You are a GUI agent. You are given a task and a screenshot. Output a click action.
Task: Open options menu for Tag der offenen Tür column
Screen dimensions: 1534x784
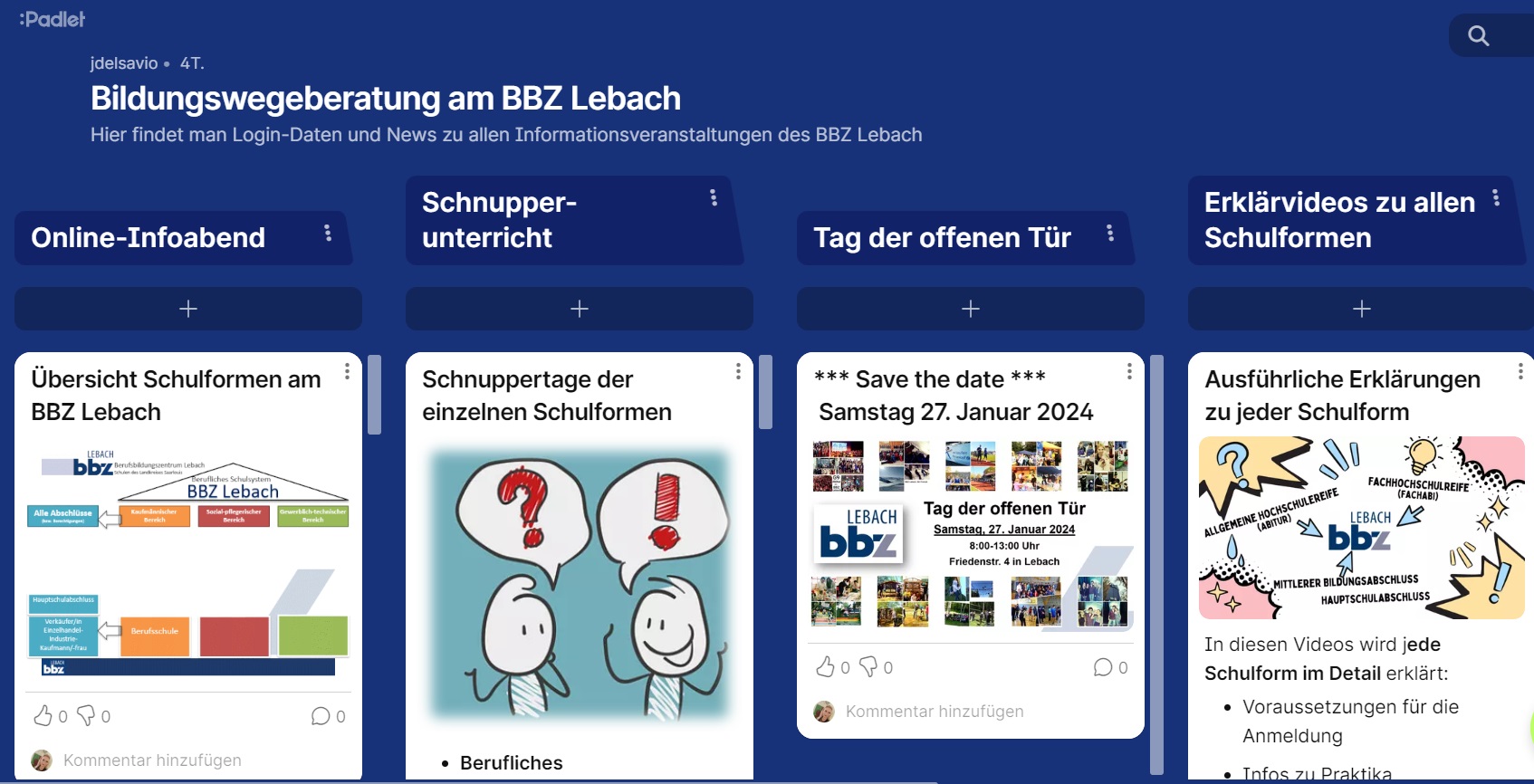[x=1110, y=234]
